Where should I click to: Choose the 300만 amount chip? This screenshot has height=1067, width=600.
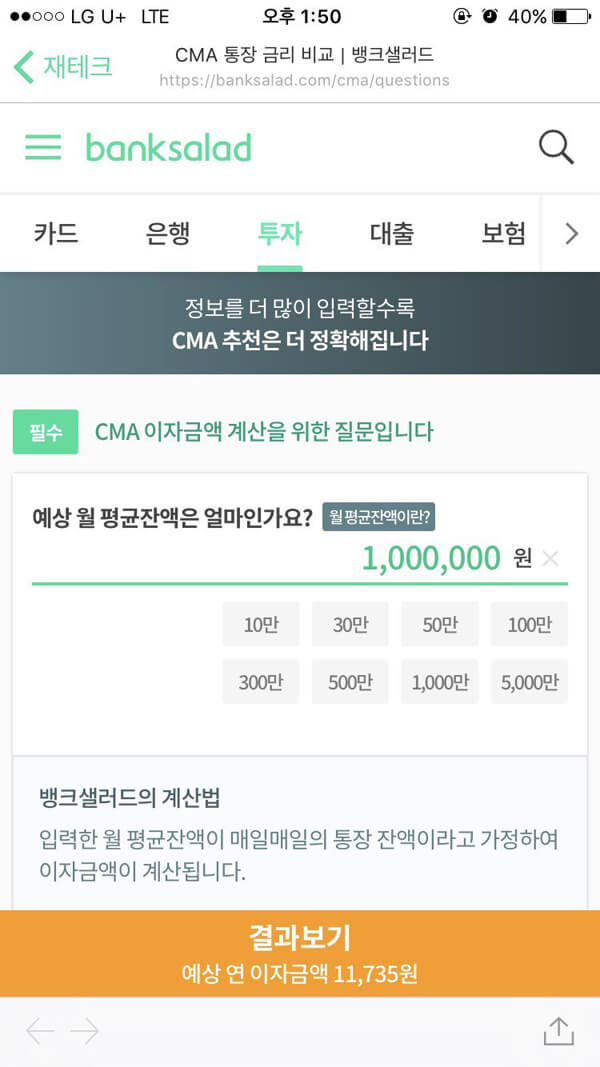click(261, 682)
